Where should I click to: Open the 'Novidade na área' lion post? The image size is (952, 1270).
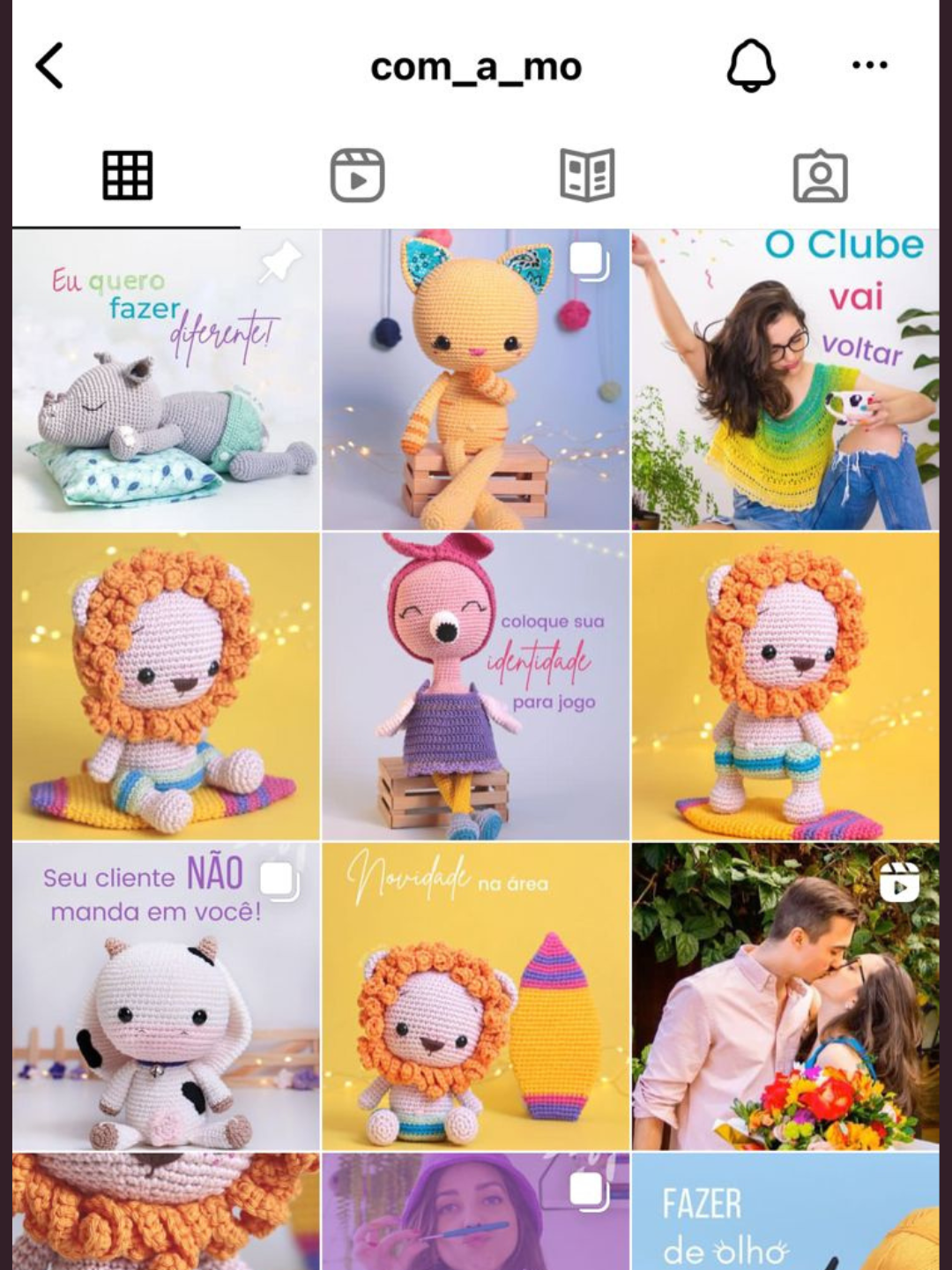pyautogui.click(x=475, y=997)
